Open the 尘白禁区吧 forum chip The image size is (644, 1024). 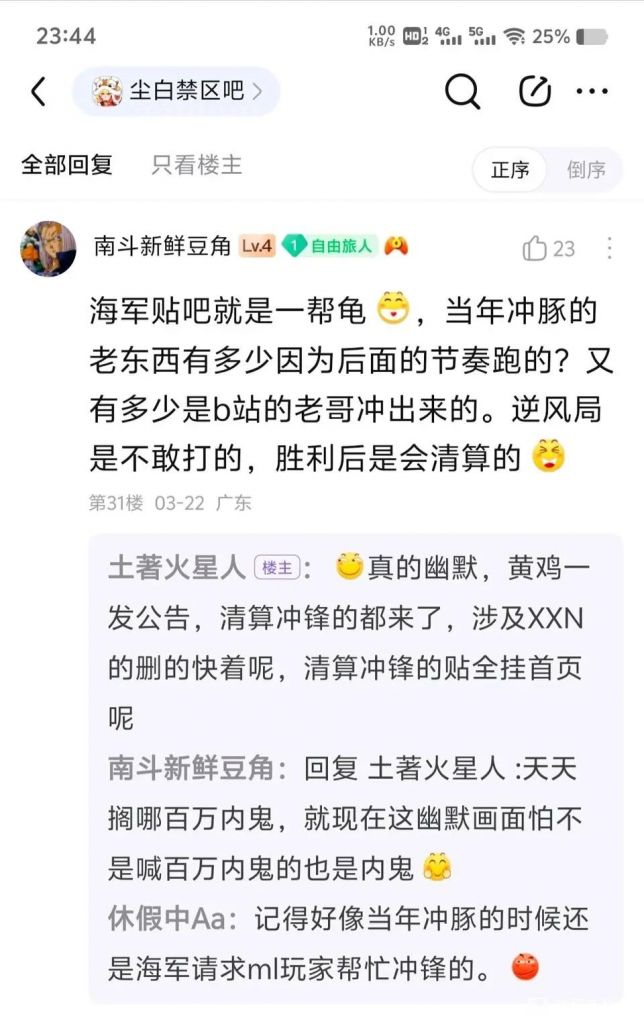click(x=177, y=92)
